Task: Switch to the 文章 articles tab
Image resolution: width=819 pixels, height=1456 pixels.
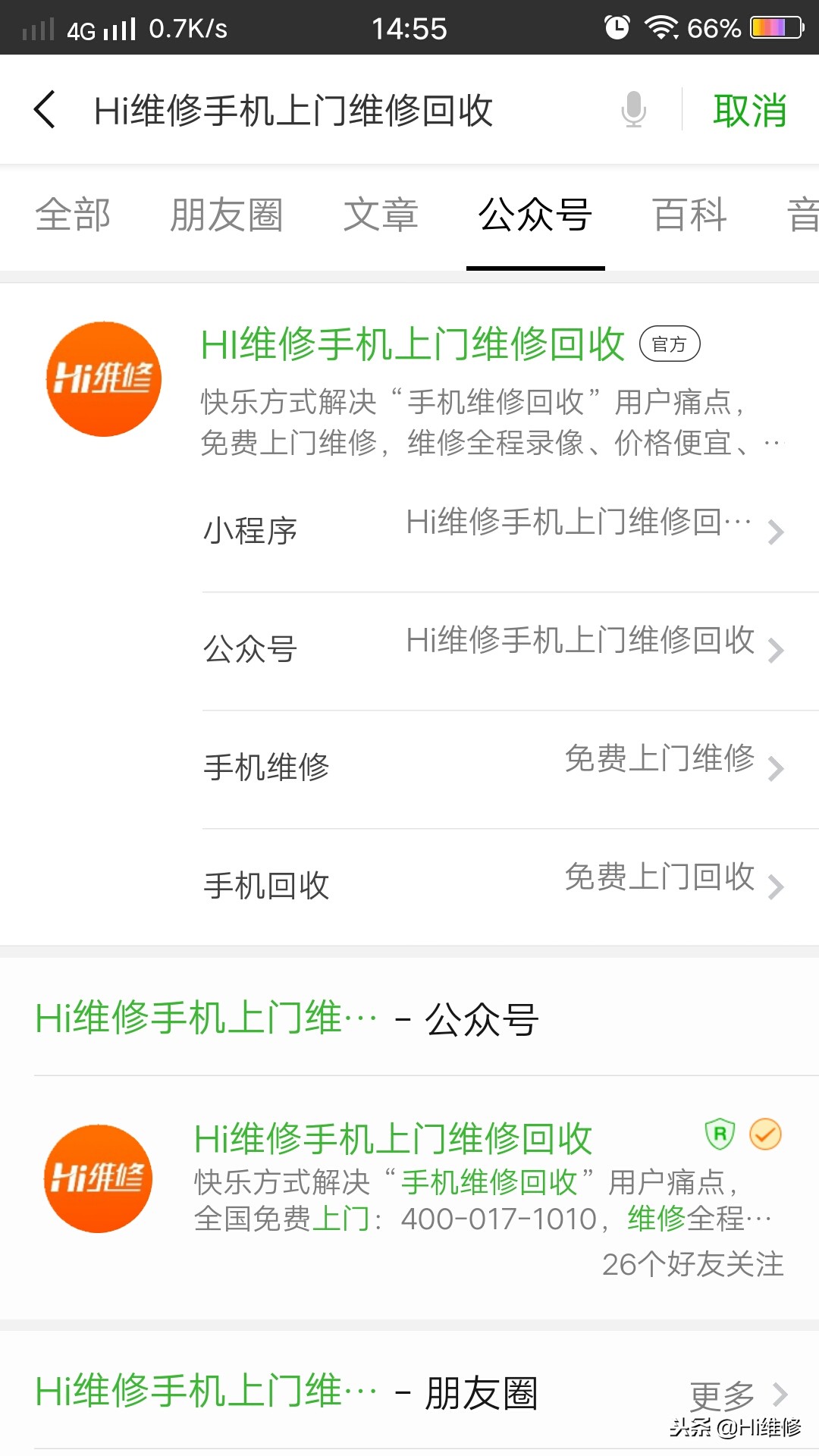Action: click(x=381, y=216)
